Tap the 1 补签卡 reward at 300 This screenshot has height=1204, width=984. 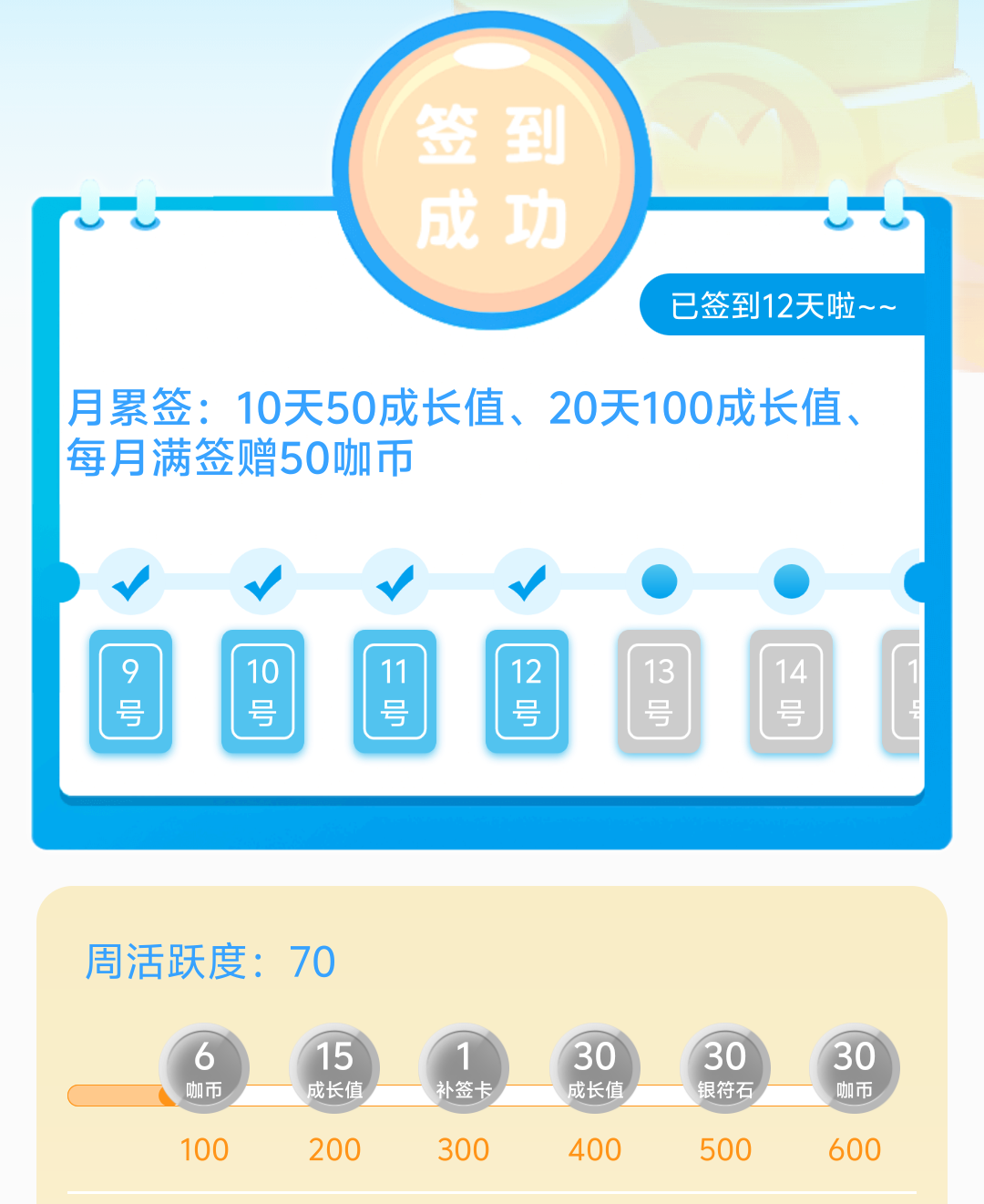(x=464, y=1067)
